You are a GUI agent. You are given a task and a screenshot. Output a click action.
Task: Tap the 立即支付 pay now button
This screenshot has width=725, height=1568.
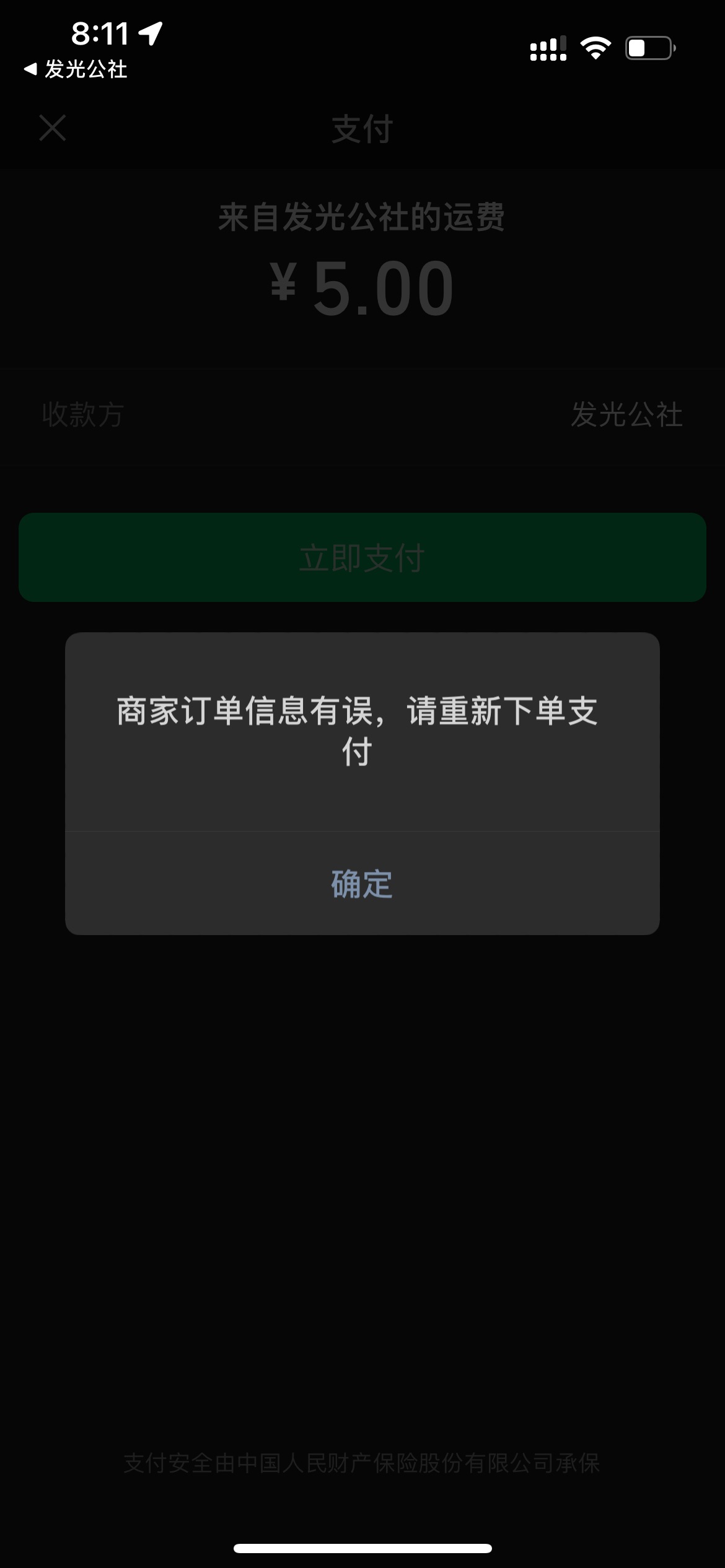tap(362, 557)
